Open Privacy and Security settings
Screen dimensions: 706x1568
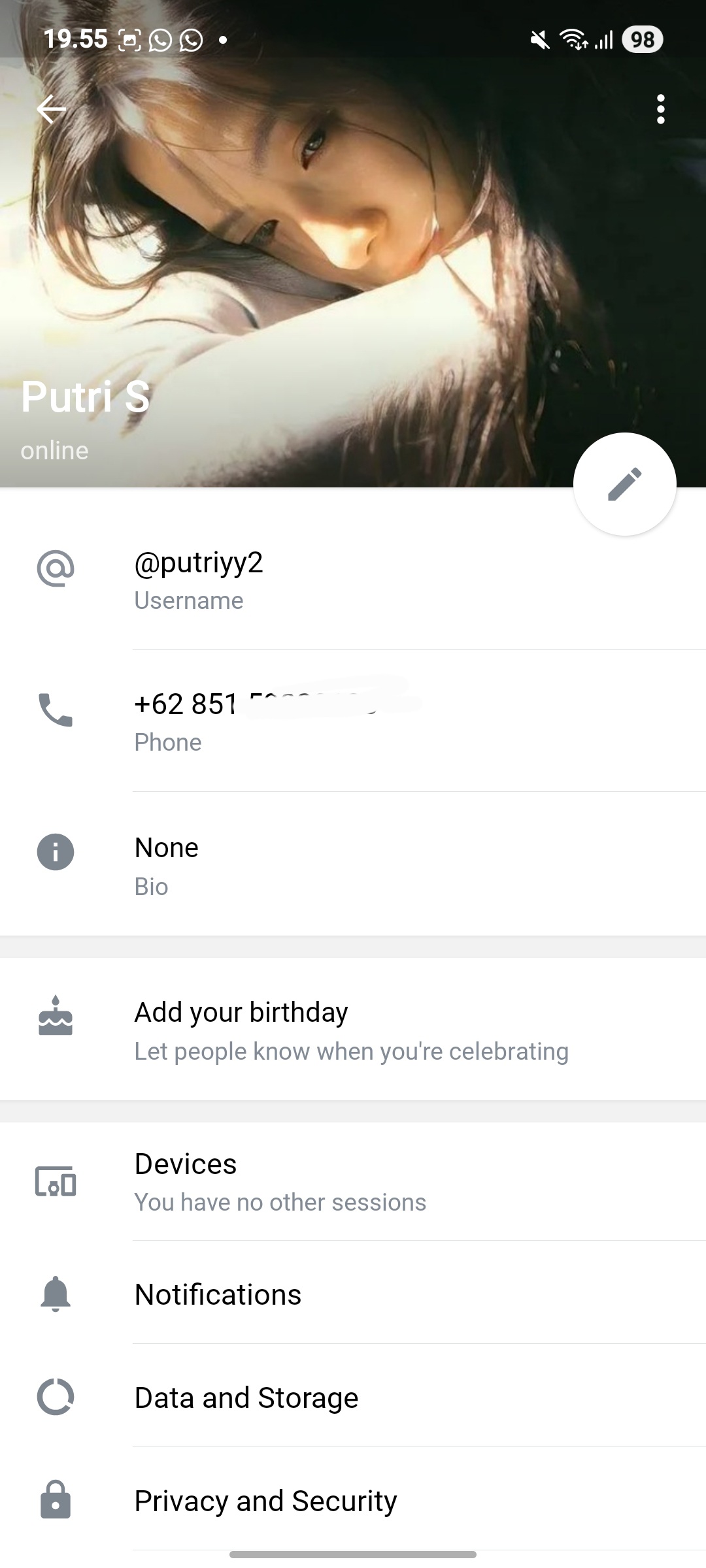tap(353, 1501)
